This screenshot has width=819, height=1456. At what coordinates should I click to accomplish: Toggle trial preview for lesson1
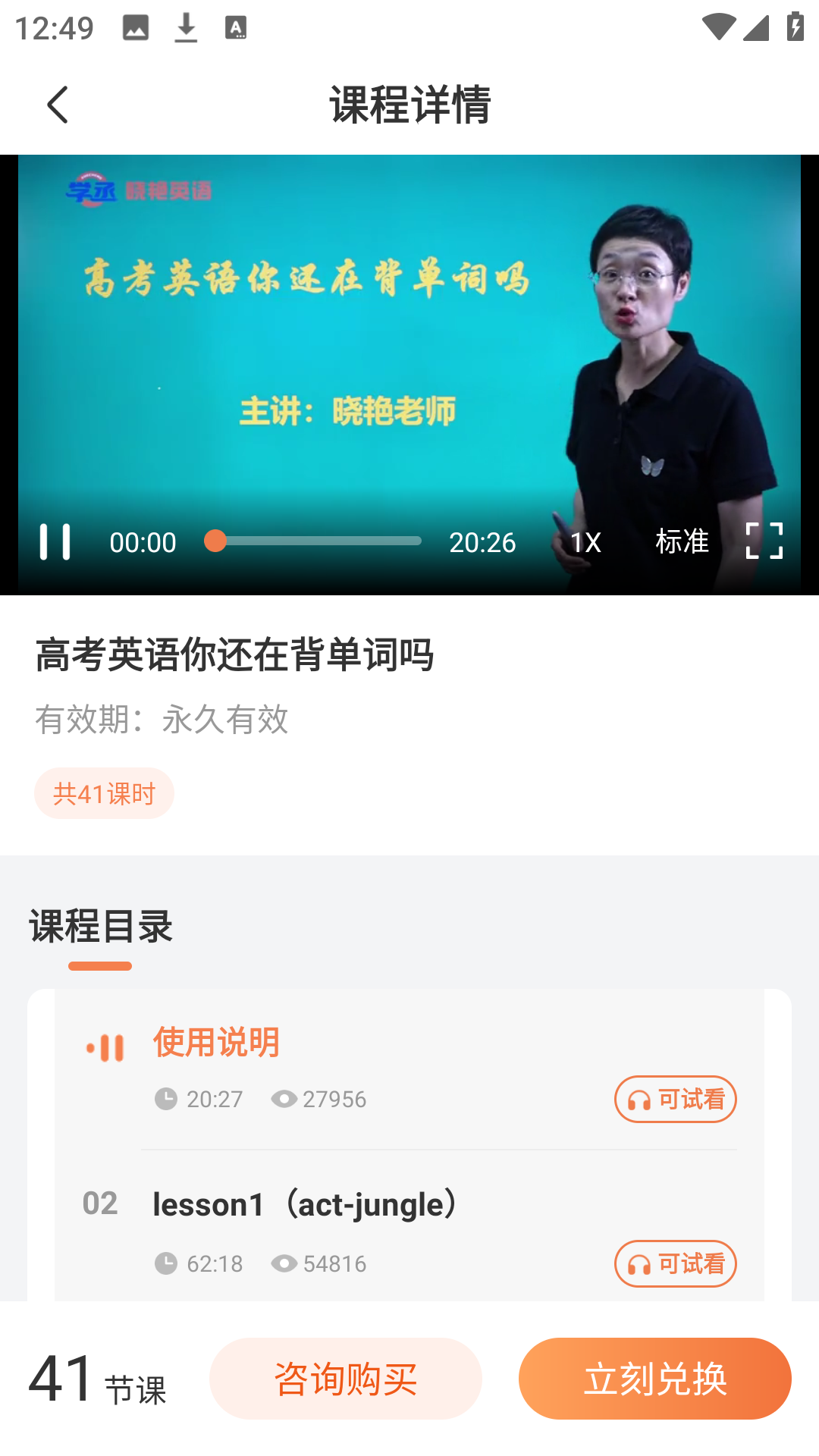click(674, 1264)
